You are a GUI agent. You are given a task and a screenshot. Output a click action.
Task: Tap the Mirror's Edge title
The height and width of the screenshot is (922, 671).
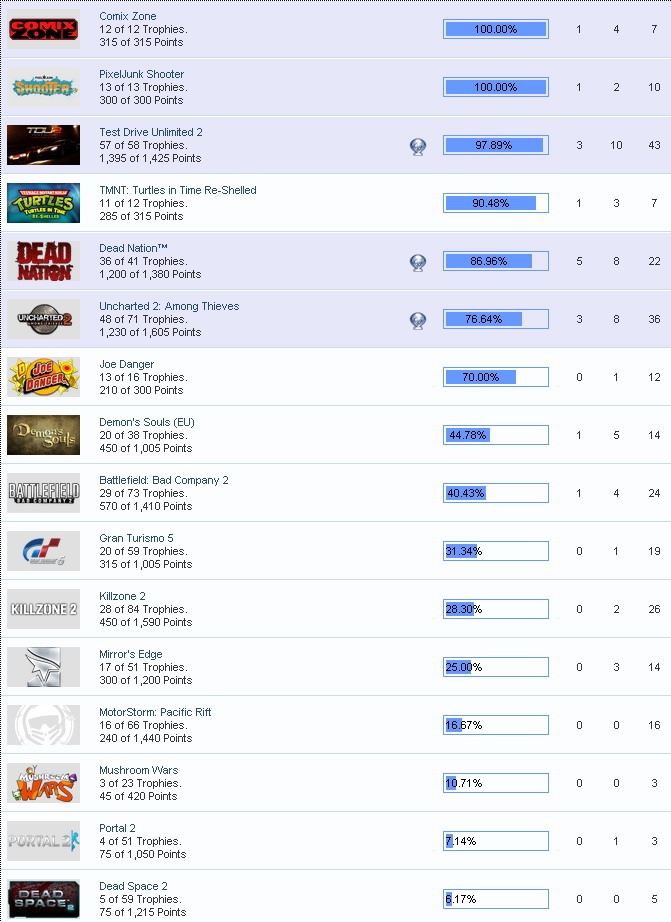pos(127,655)
